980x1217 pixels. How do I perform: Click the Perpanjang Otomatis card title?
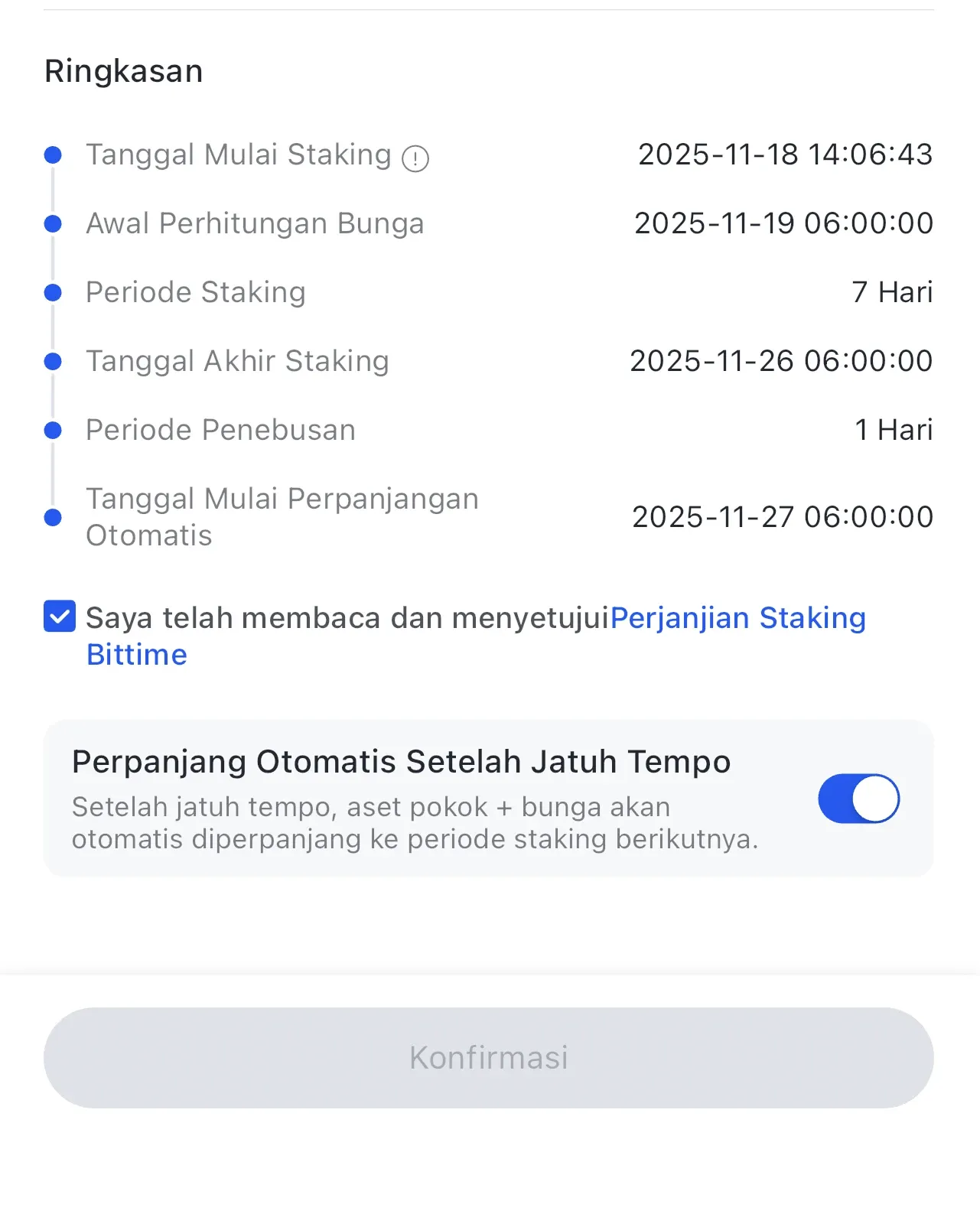tap(401, 760)
